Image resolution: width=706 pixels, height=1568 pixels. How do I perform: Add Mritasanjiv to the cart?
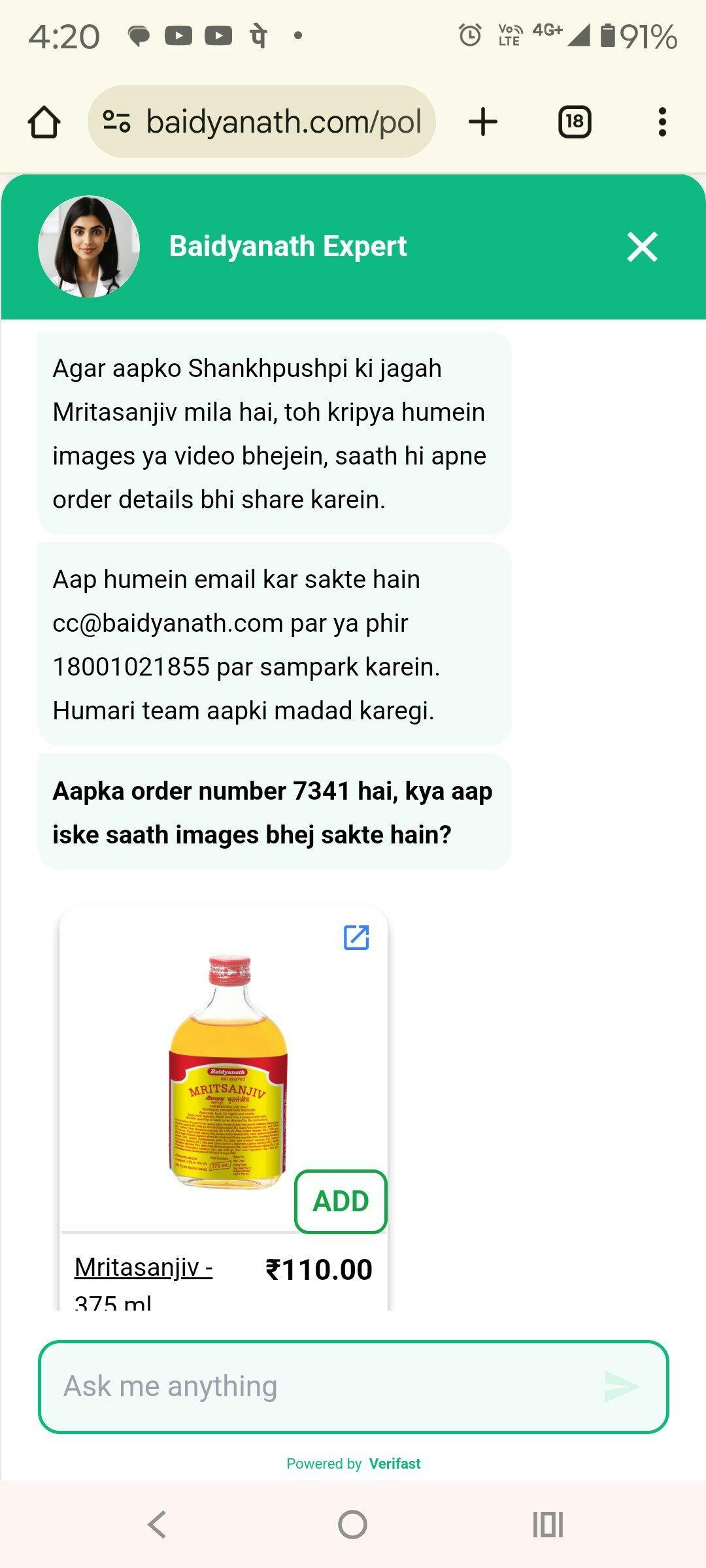pos(341,1201)
